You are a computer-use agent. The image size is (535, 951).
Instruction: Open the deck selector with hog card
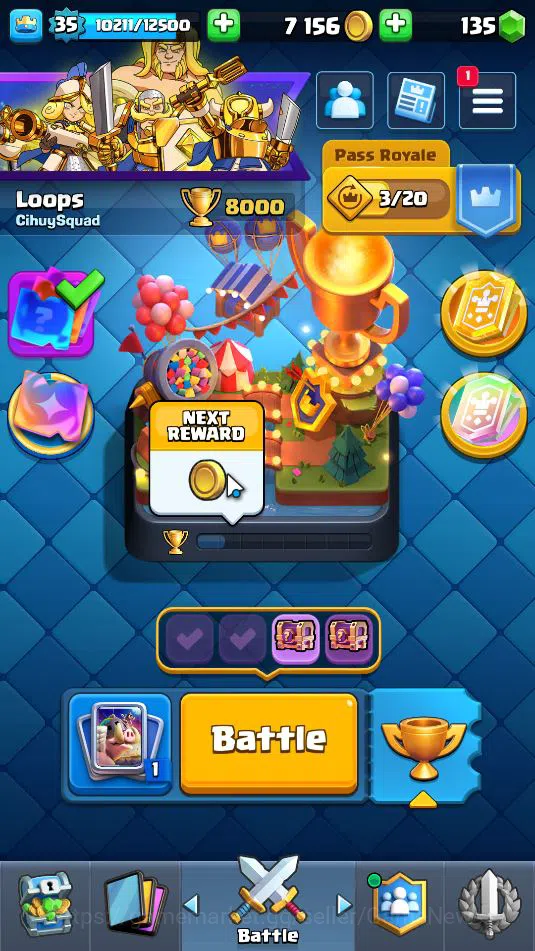tap(120, 744)
